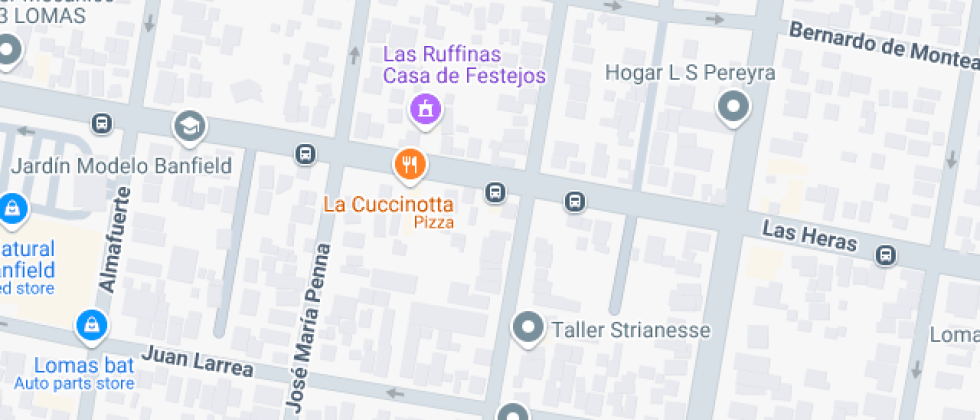
Task: Select the Jardín Modelo Banfield school marker
Action: pyautogui.click(x=187, y=126)
